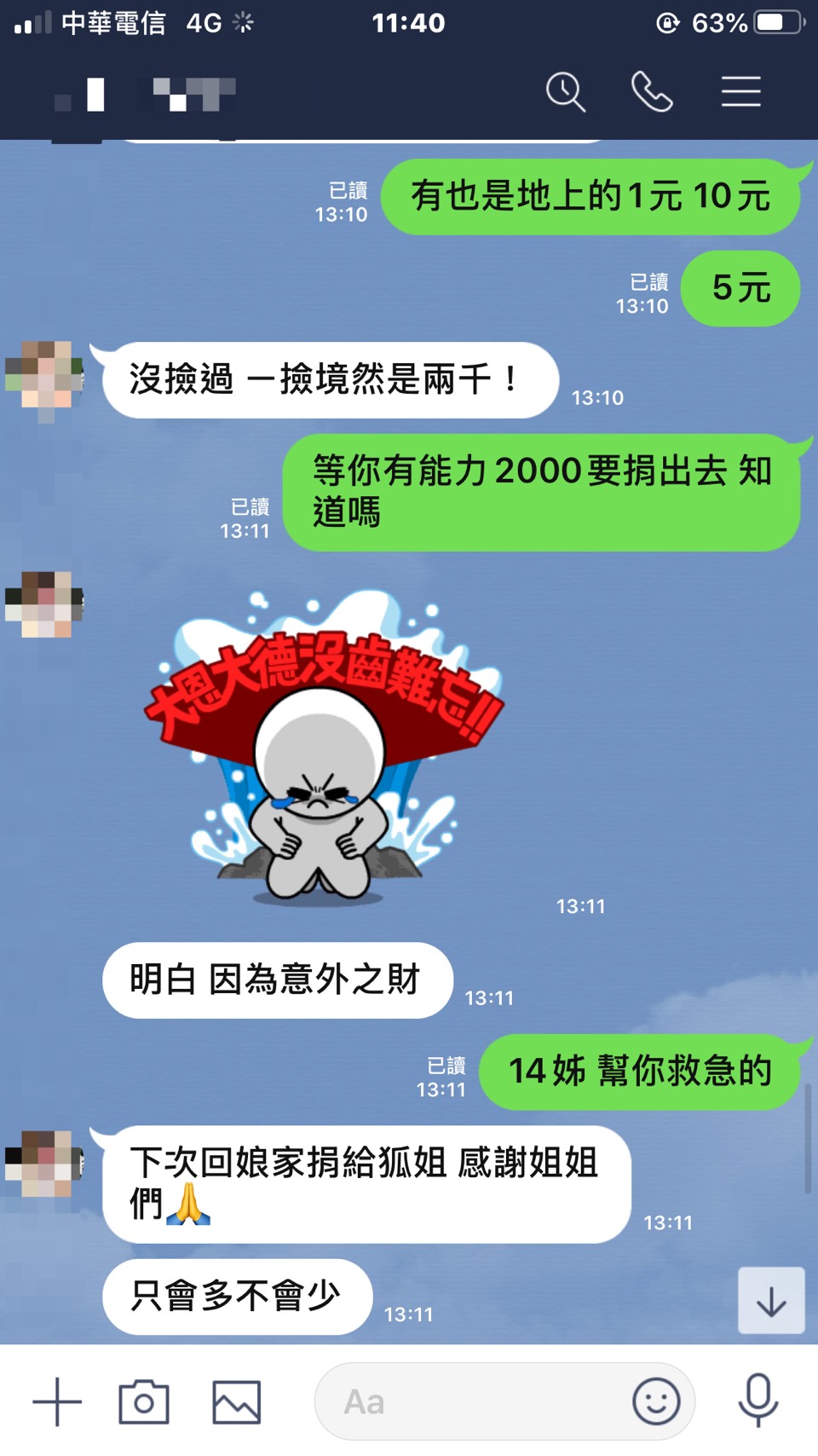
Task: Open the camera to take a photo
Action: tap(143, 1401)
